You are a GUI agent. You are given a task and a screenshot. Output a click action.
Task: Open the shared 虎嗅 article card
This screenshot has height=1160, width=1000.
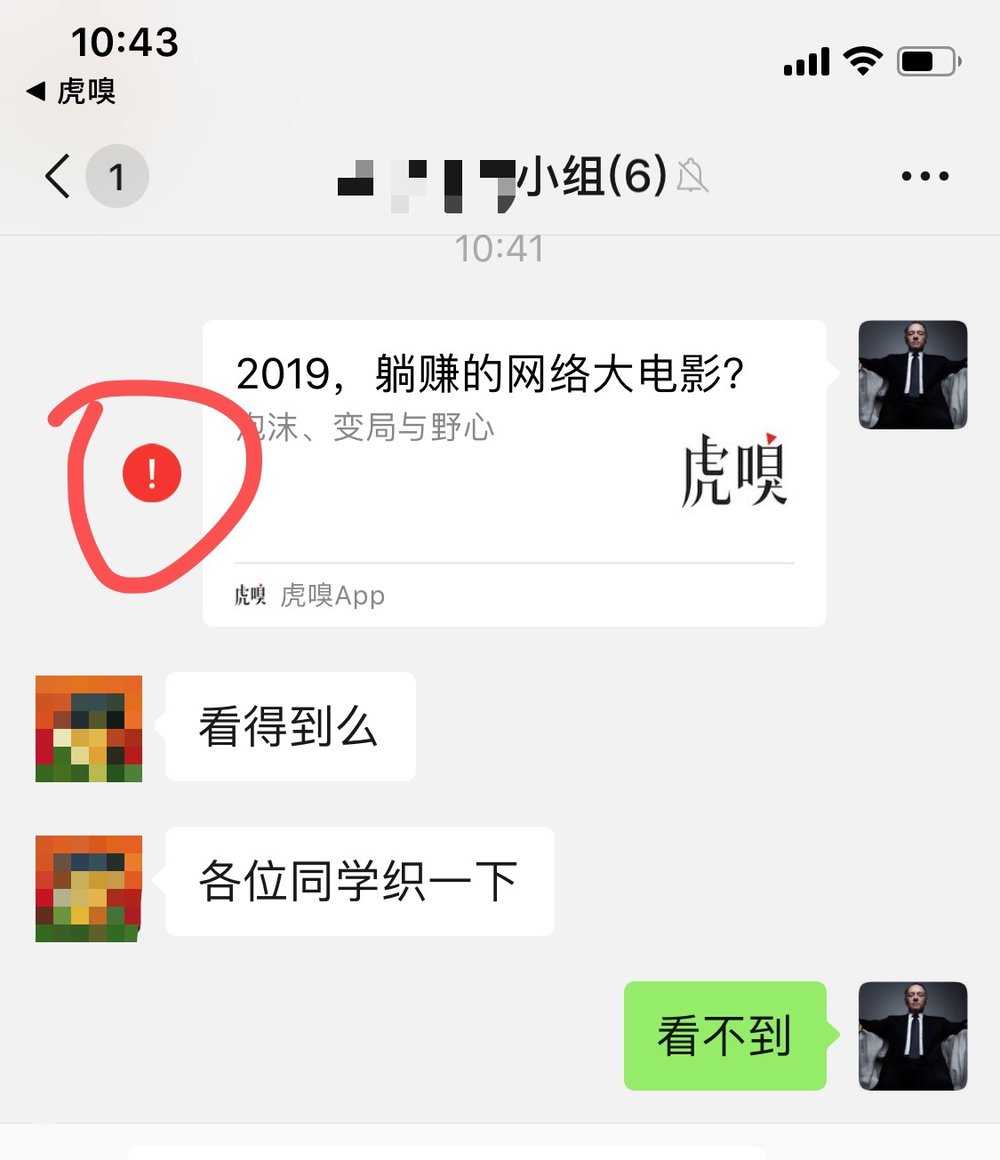coord(514,472)
